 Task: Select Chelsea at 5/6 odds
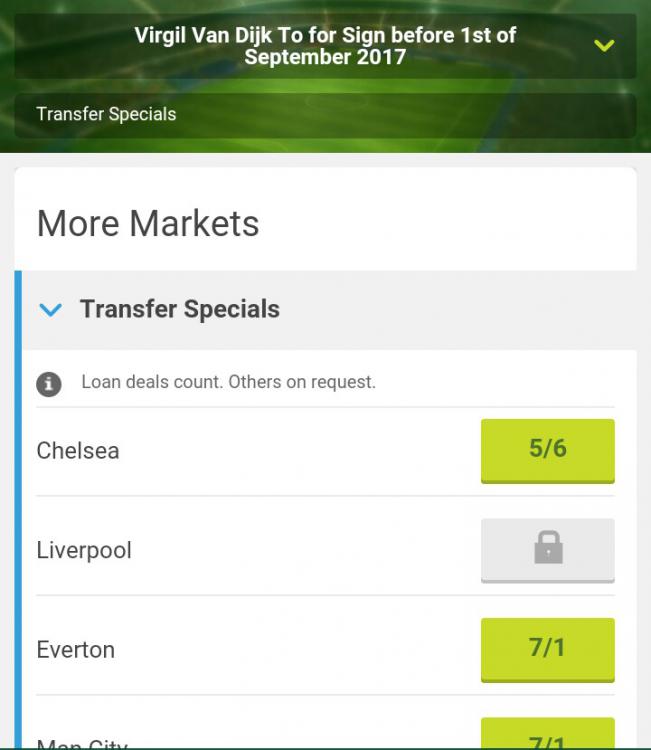point(547,449)
